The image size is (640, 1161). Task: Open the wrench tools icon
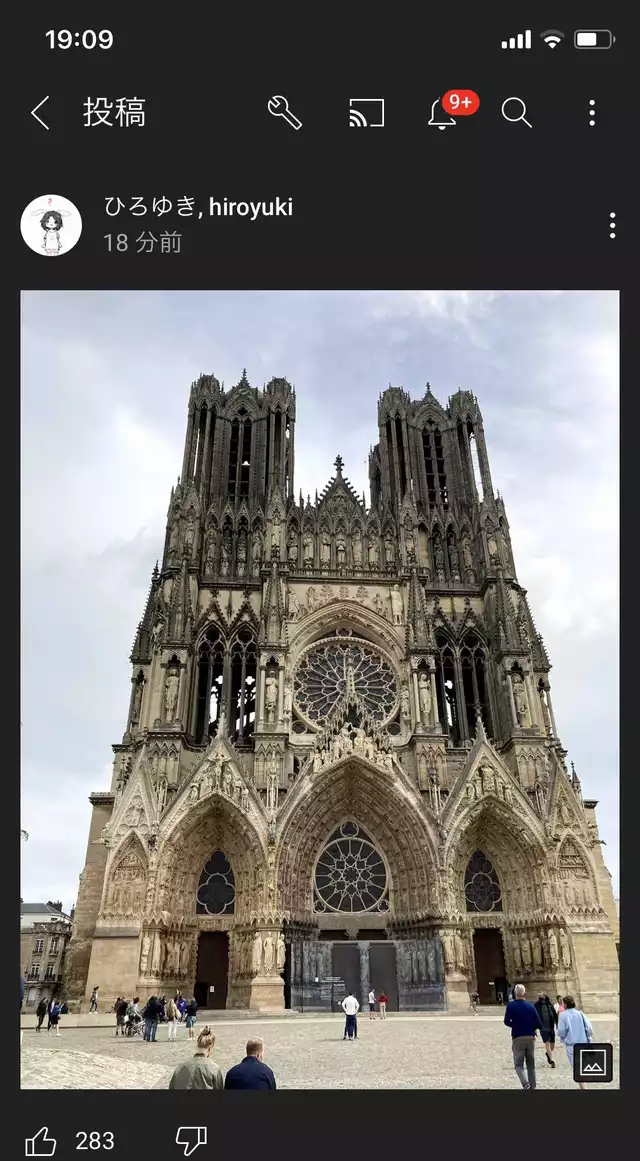[x=284, y=113]
